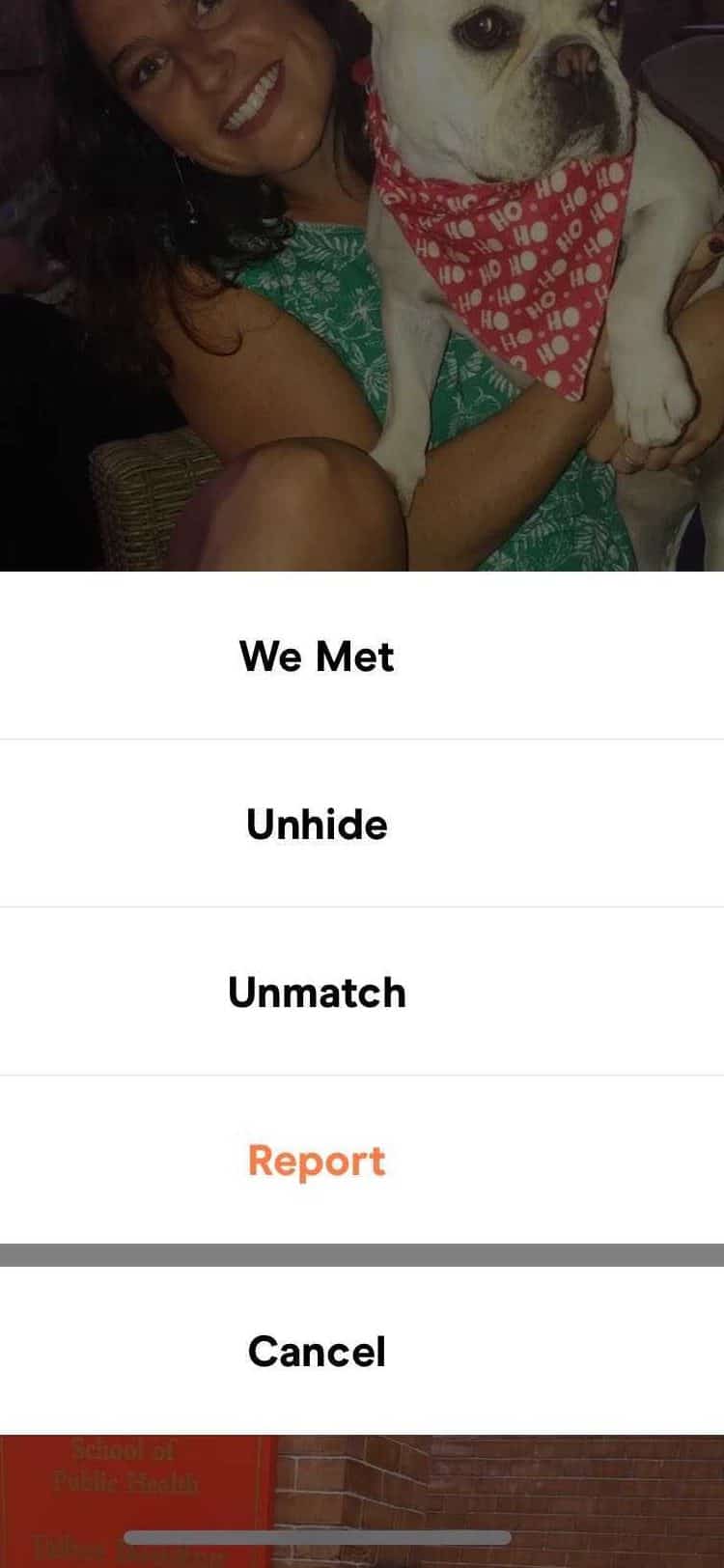
Task: Unmatch this person
Action: click(x=317, y=993)
